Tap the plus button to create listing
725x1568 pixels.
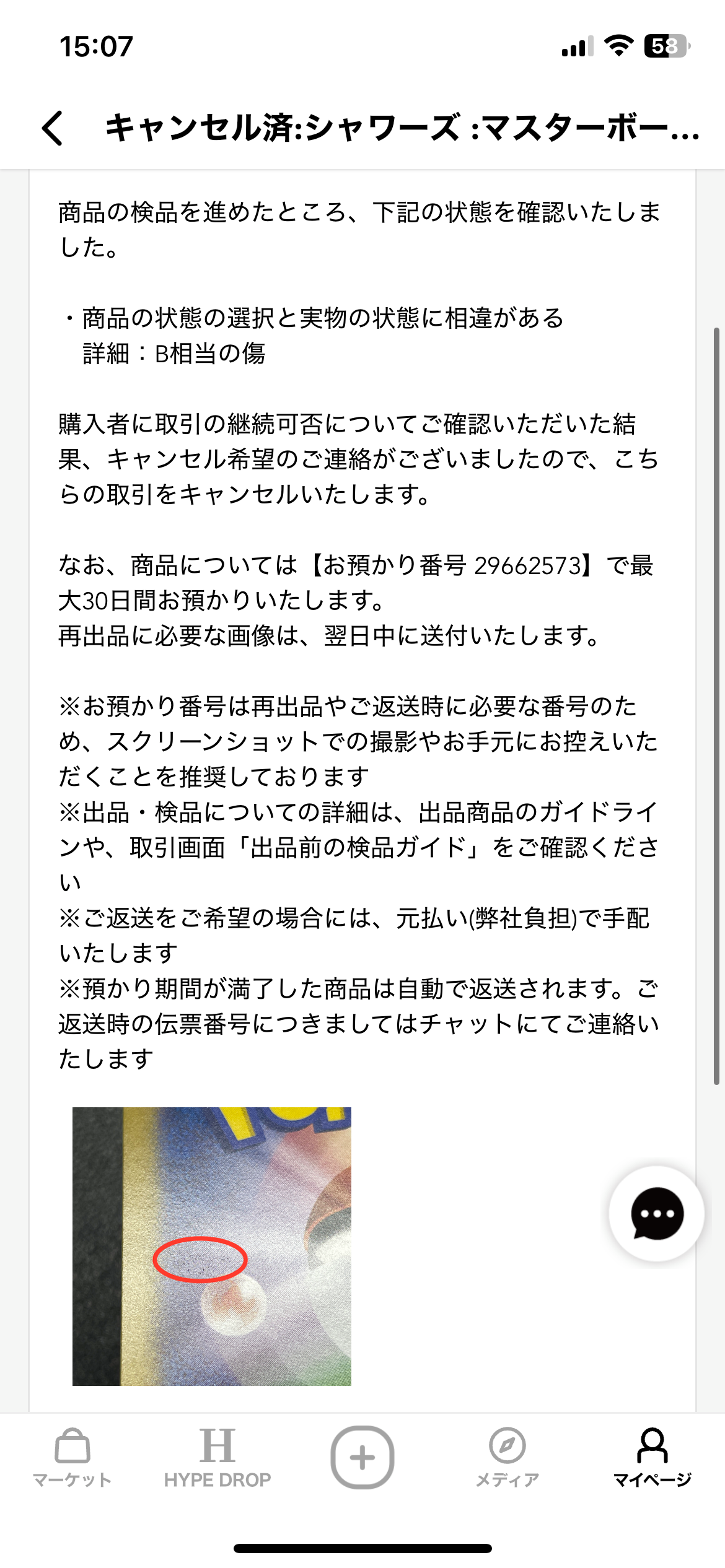point(362,1457)
